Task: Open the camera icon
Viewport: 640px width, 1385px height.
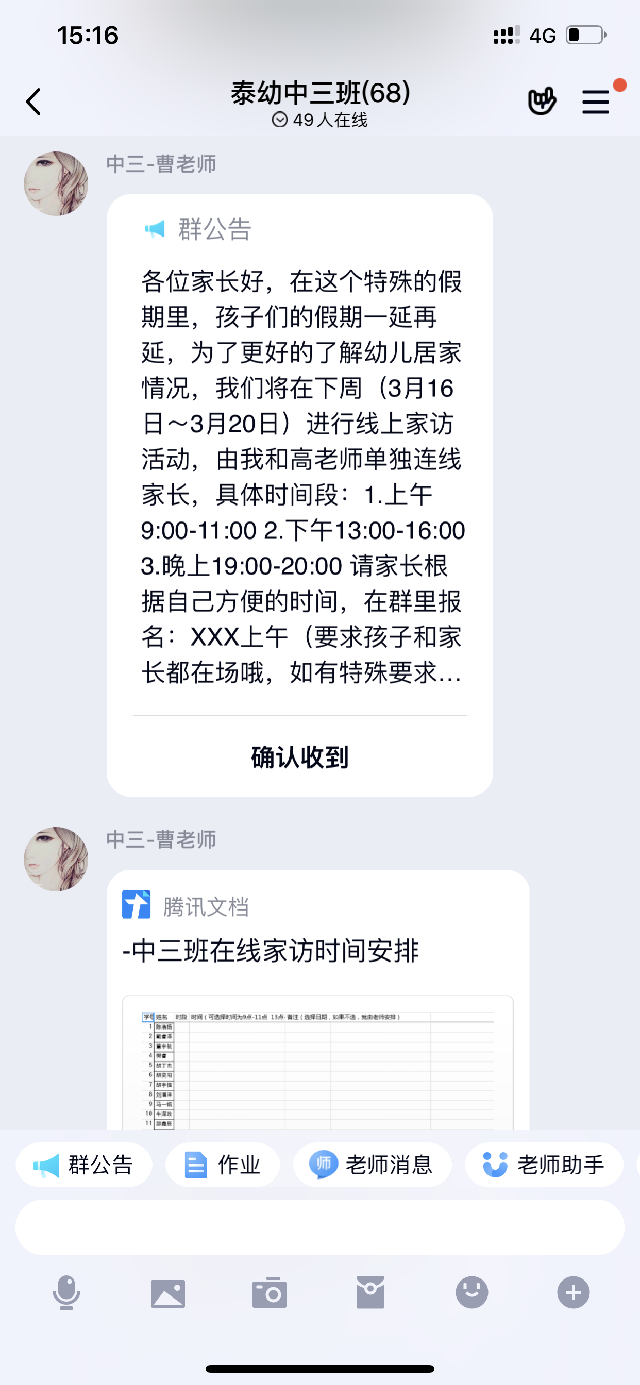Action: 269,1293
